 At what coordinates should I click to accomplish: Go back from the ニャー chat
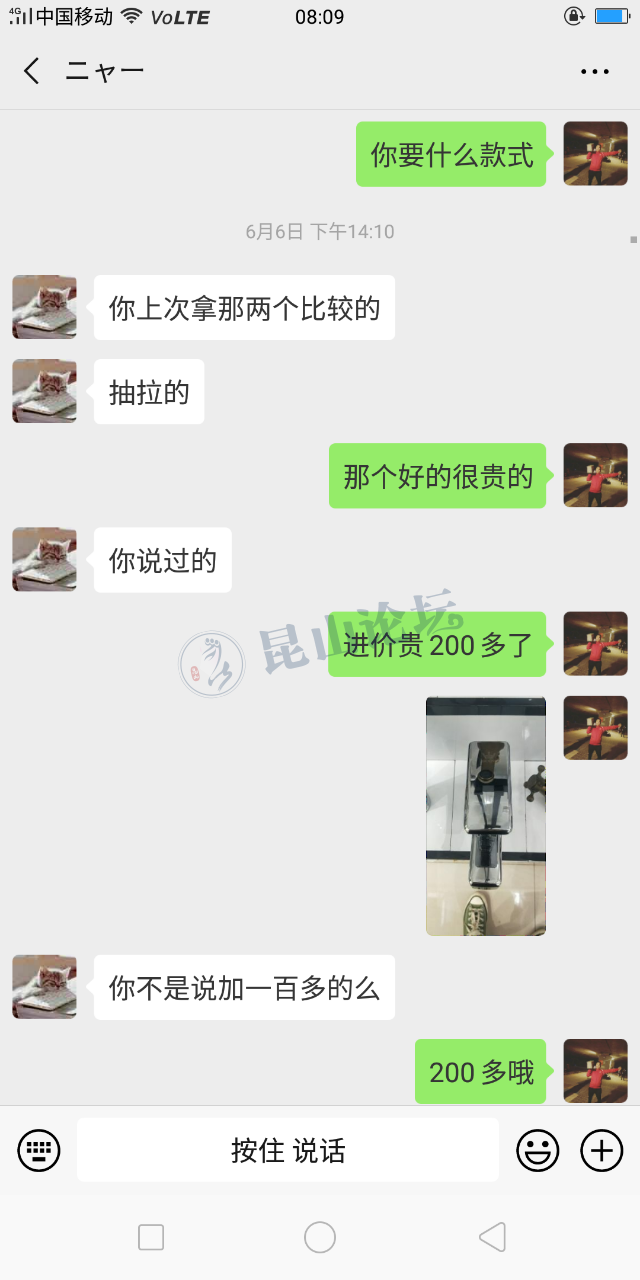32,71
